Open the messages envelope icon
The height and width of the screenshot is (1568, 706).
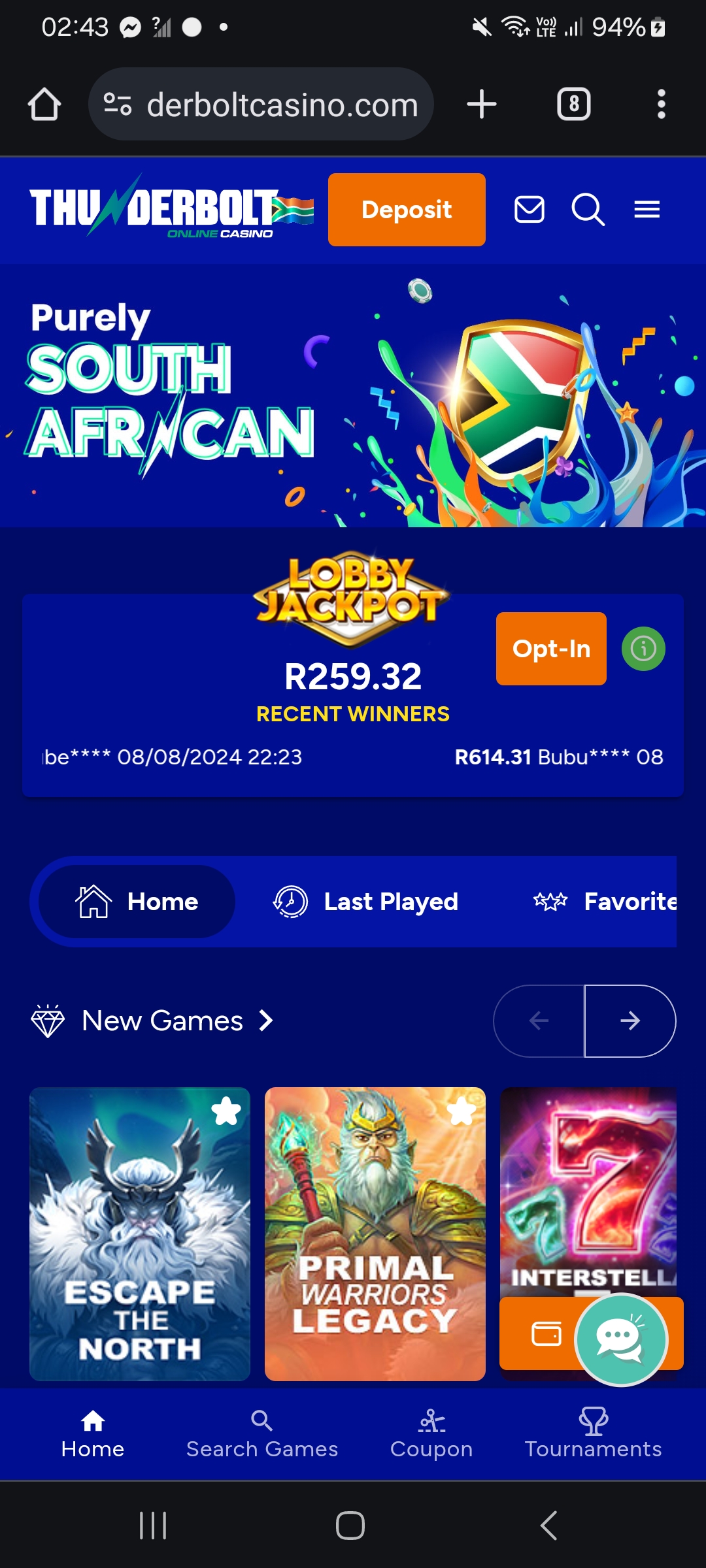coord(529,210)
